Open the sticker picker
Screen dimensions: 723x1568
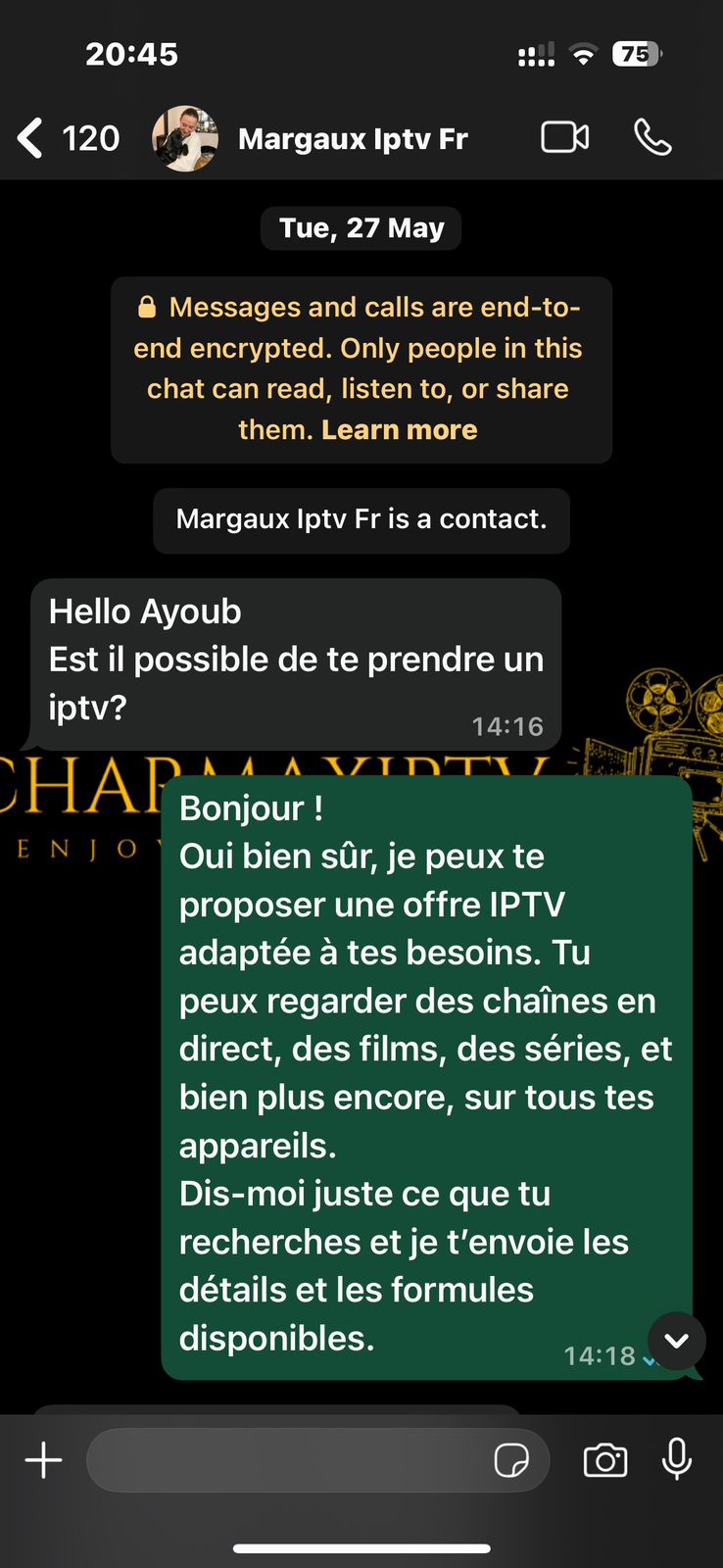(511, 1460)
